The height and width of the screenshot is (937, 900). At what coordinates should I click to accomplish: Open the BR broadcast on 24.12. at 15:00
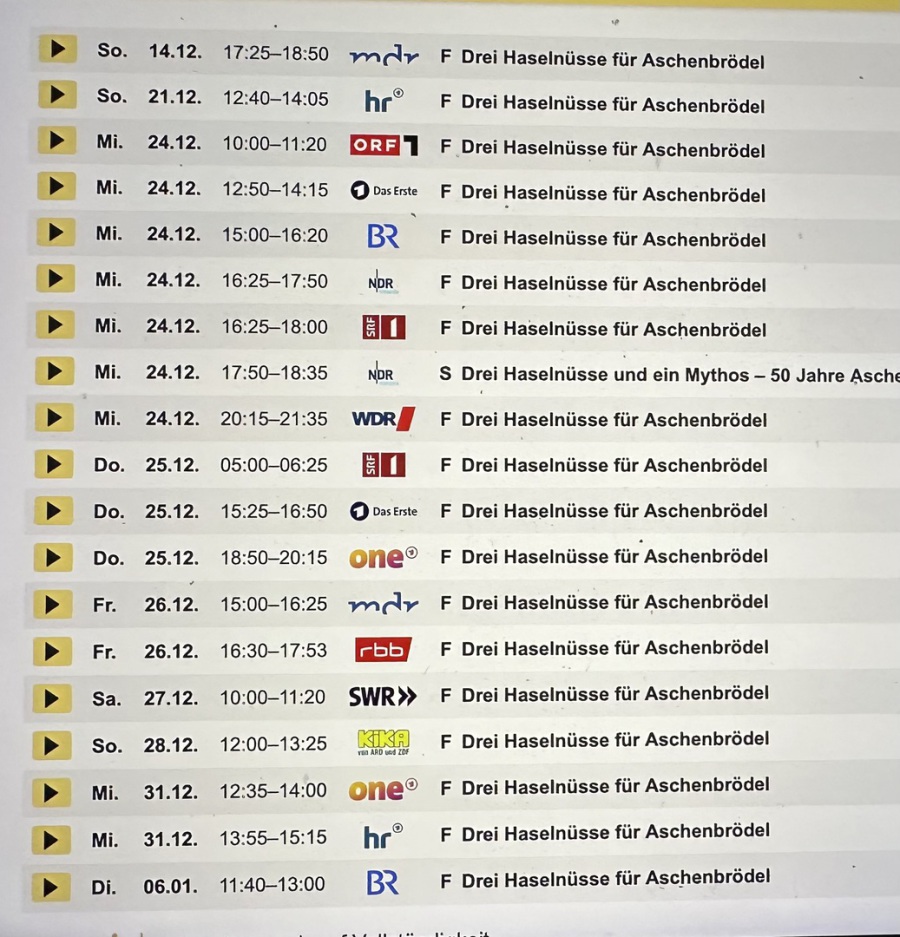(57, 232)
